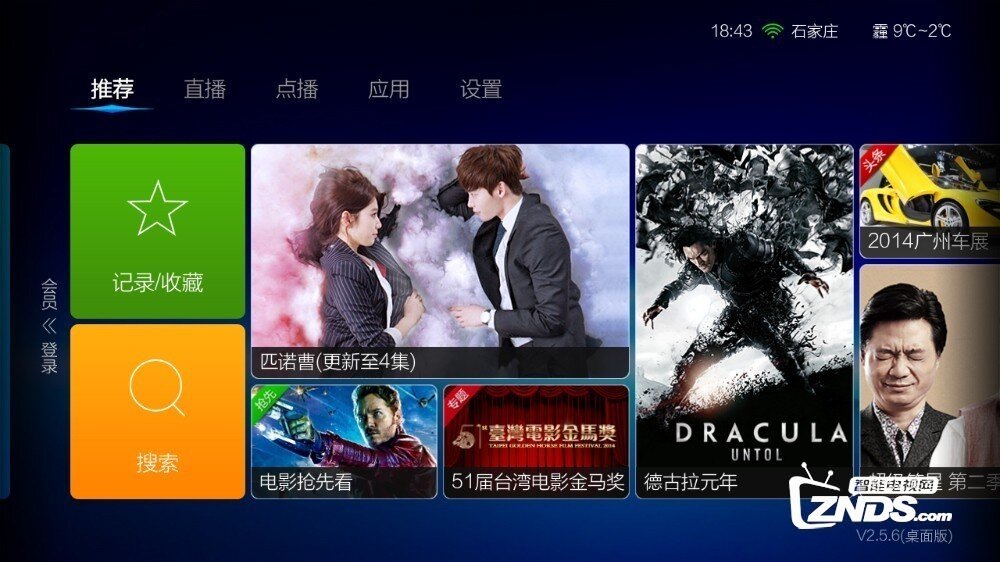
Task: Open the 匹诺曹 drama card
Action: (440, 260)
